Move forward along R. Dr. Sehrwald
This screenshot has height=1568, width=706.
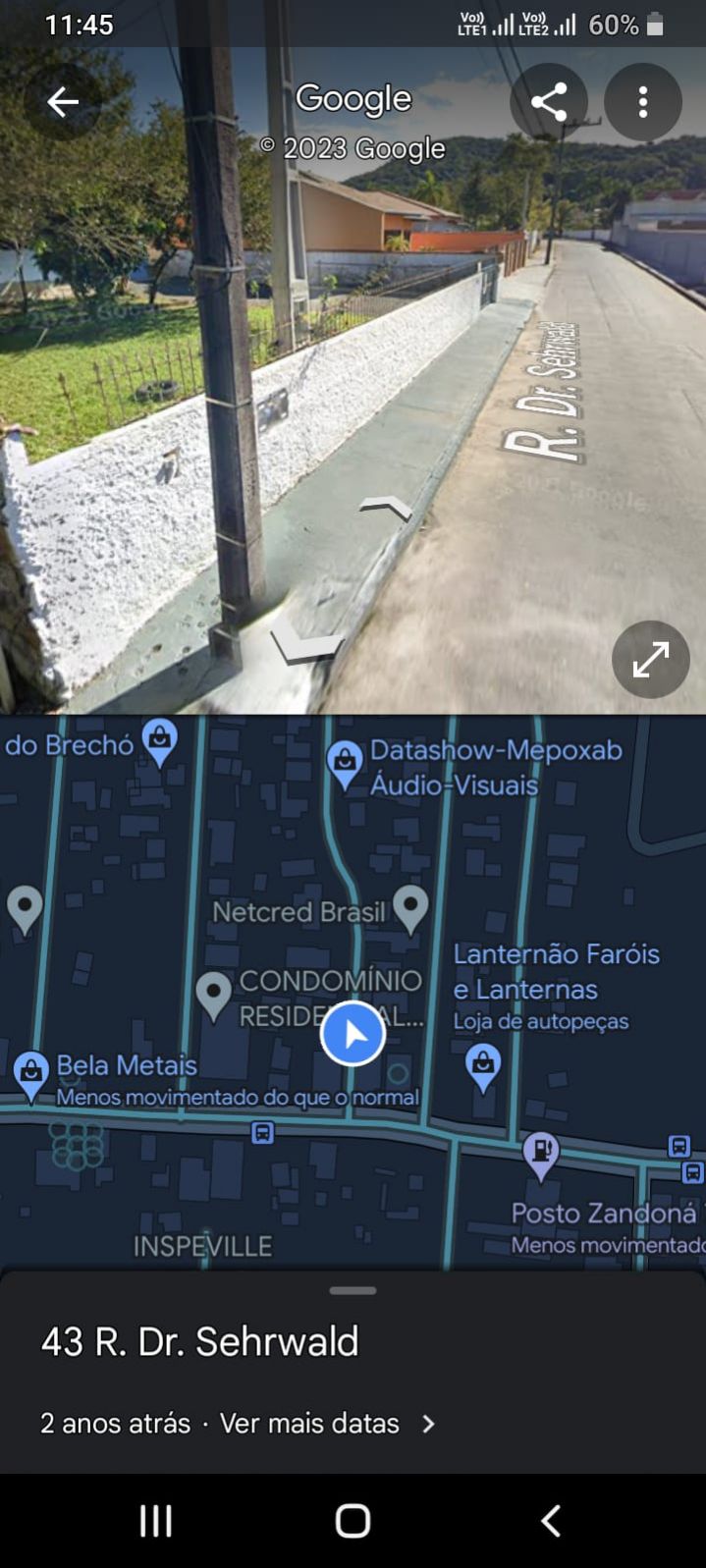pyautogui.click(x=386, y=508)
